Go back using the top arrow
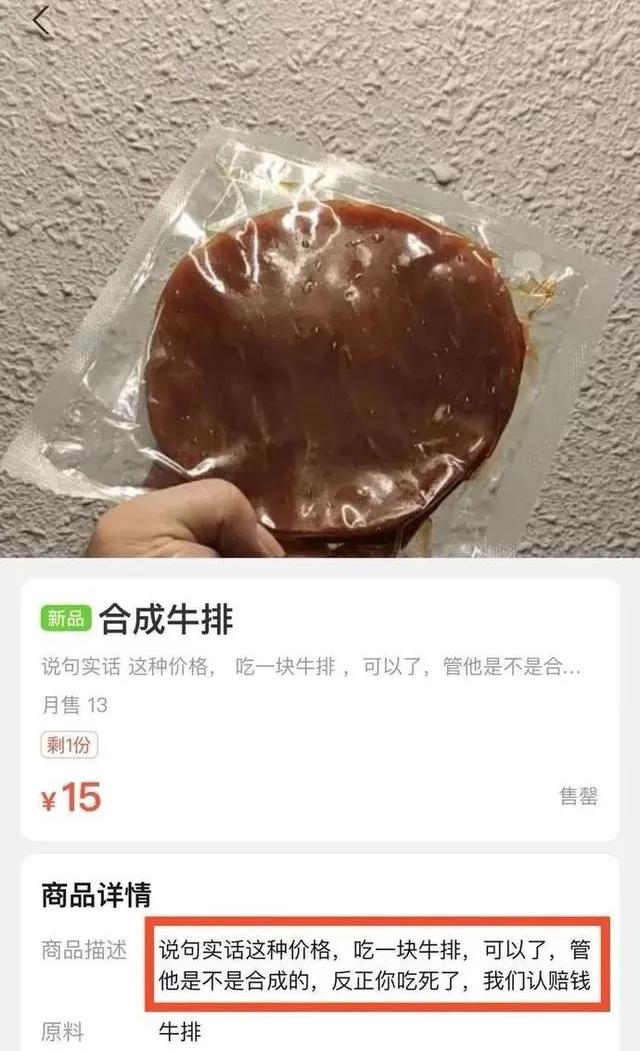Image resolution: width=640 pixels, height=1051 pixels. [42, 21]
